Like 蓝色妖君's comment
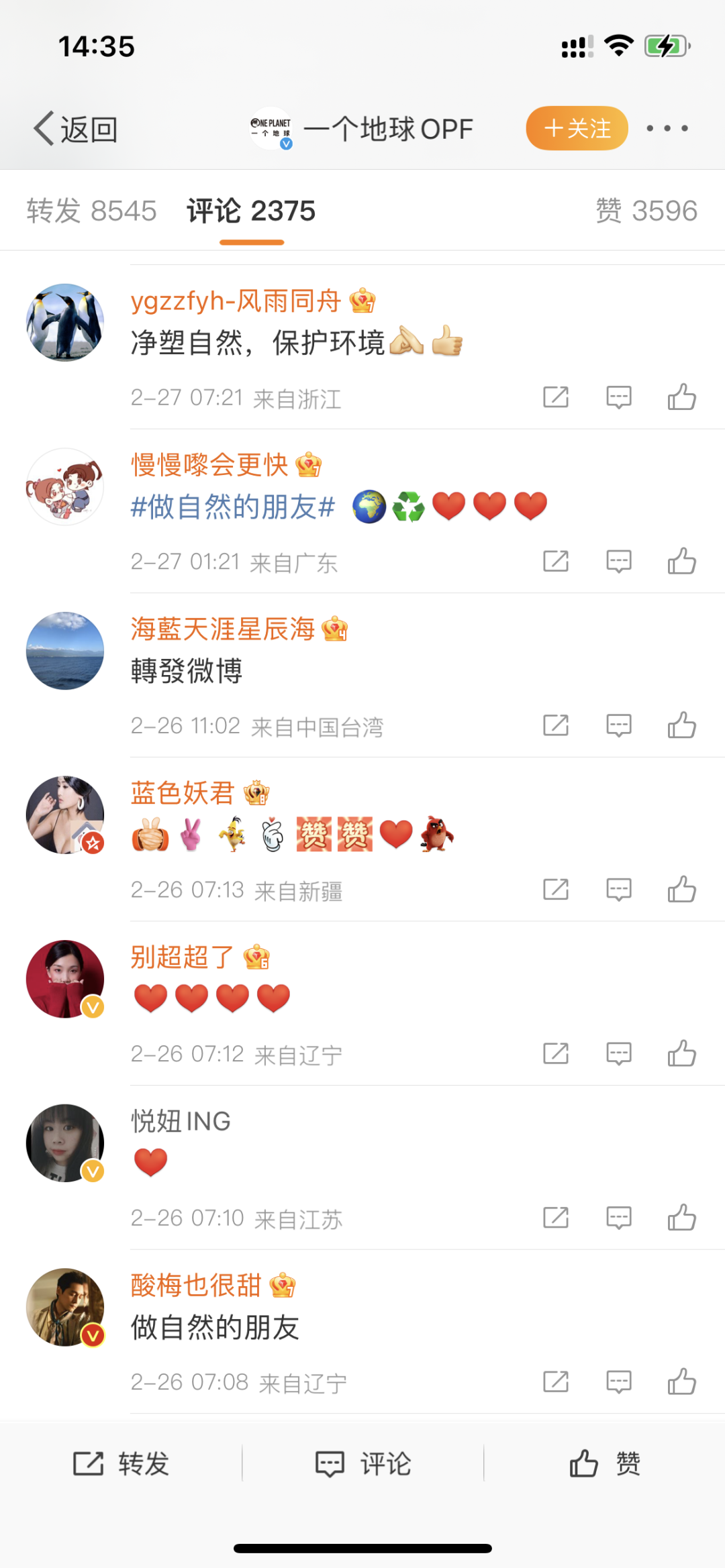This screenshot has width=725, height=1568. click(x=681, y=890)
